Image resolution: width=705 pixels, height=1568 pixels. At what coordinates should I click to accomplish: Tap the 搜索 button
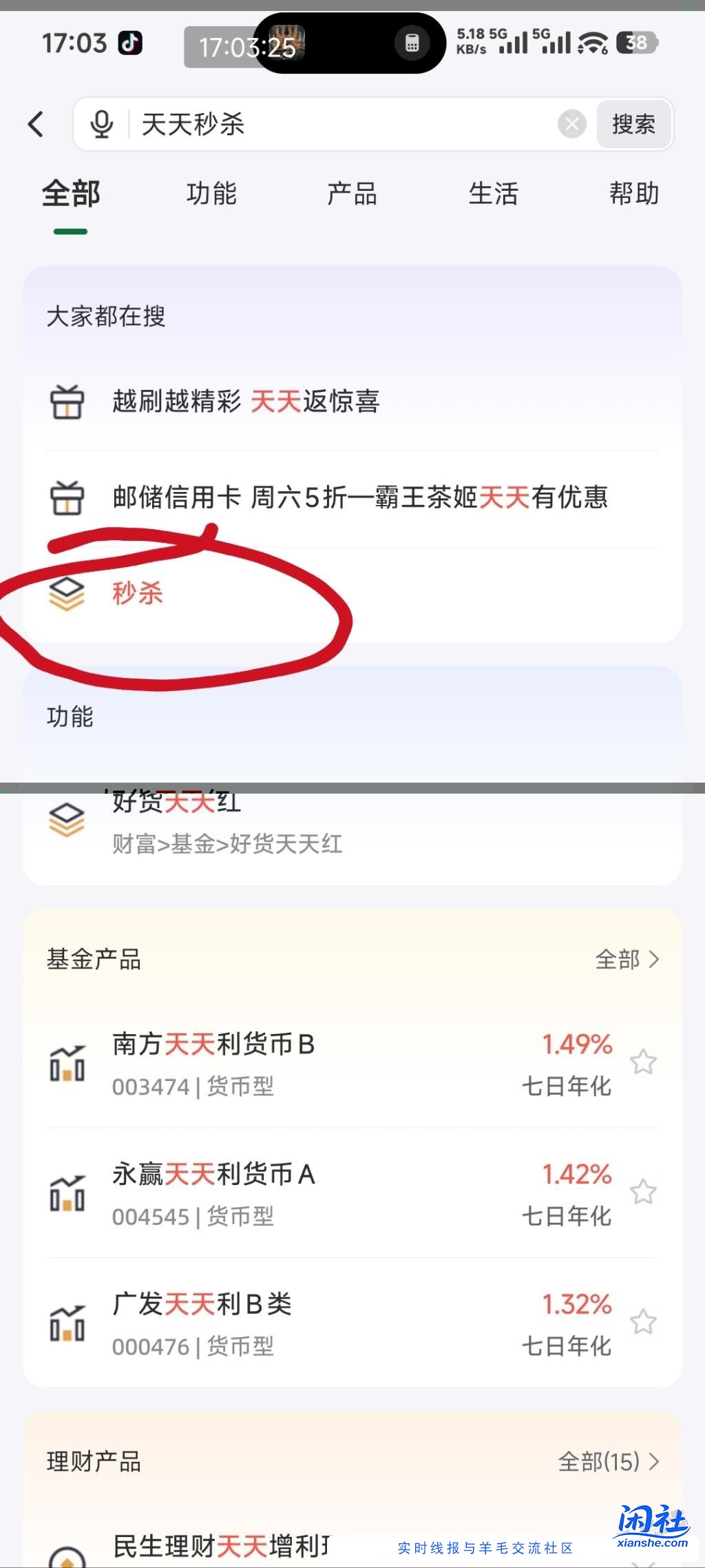632,124
